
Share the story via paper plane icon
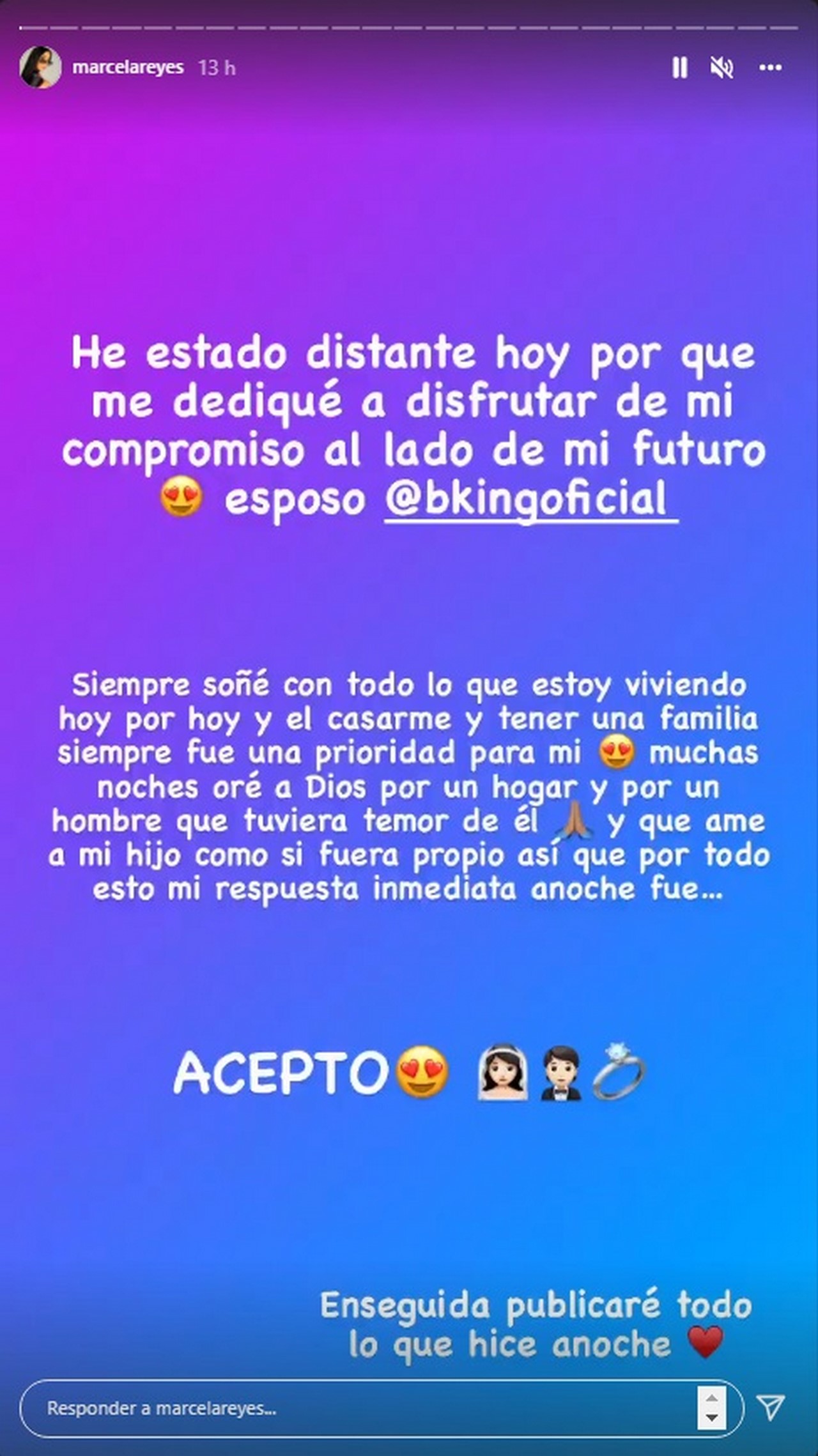tap(770, 1407)
